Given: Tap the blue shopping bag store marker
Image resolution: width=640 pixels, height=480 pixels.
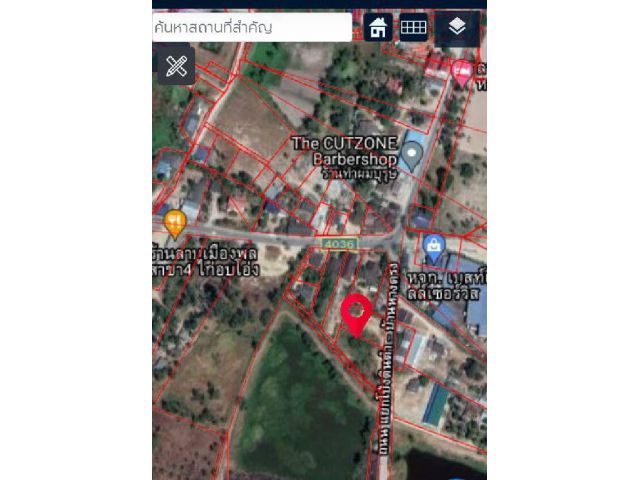Looking at the screenshot, I should click(x=434, y=244).
